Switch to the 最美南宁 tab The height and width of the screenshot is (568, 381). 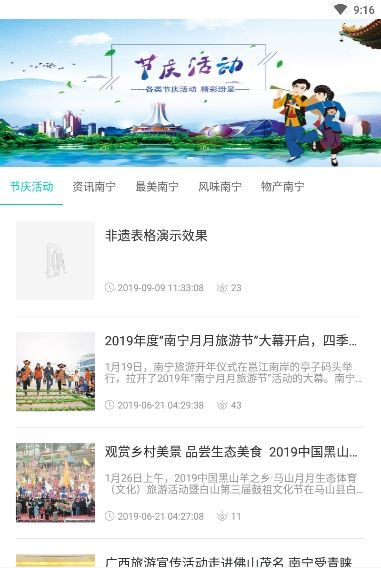point(157,187)
